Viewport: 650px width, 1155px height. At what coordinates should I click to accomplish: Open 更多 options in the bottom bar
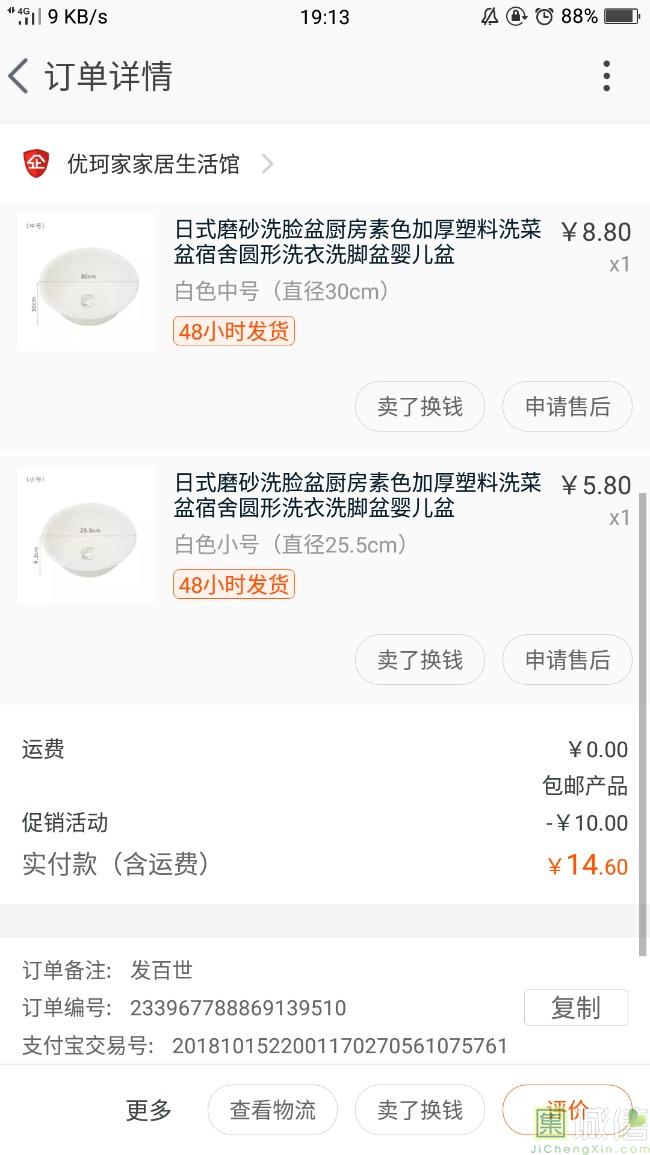pos(149,1110)
